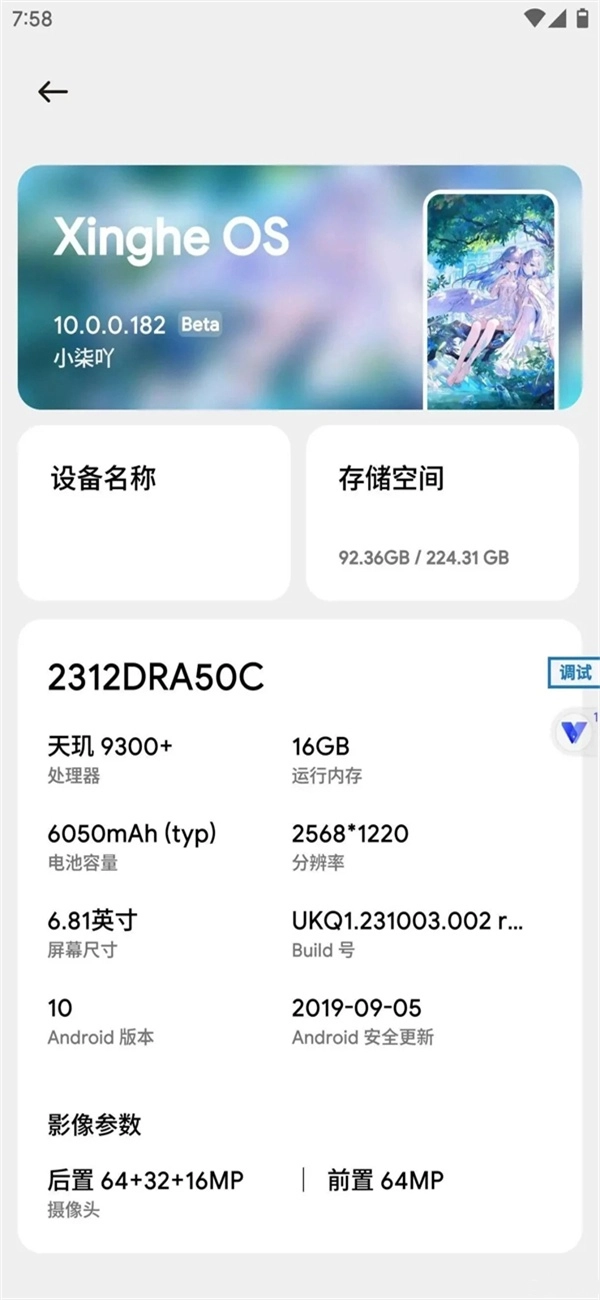Open the 设备名称 card
Viewport: 600px width, 1300px height.
pyautogui.click(x=154, y=512)
